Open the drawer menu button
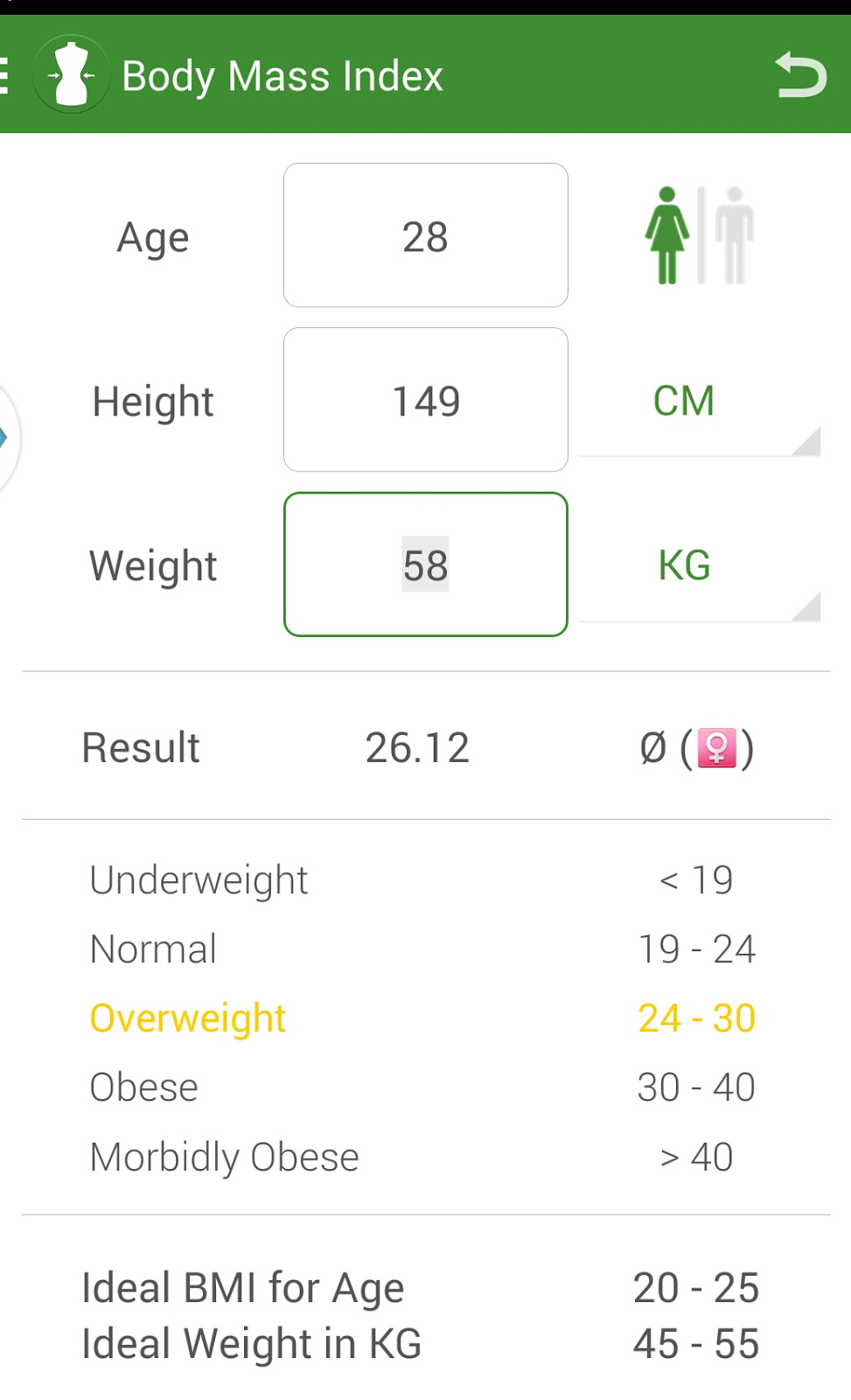Screen dimensions: 851x1400 pos(5,76)
